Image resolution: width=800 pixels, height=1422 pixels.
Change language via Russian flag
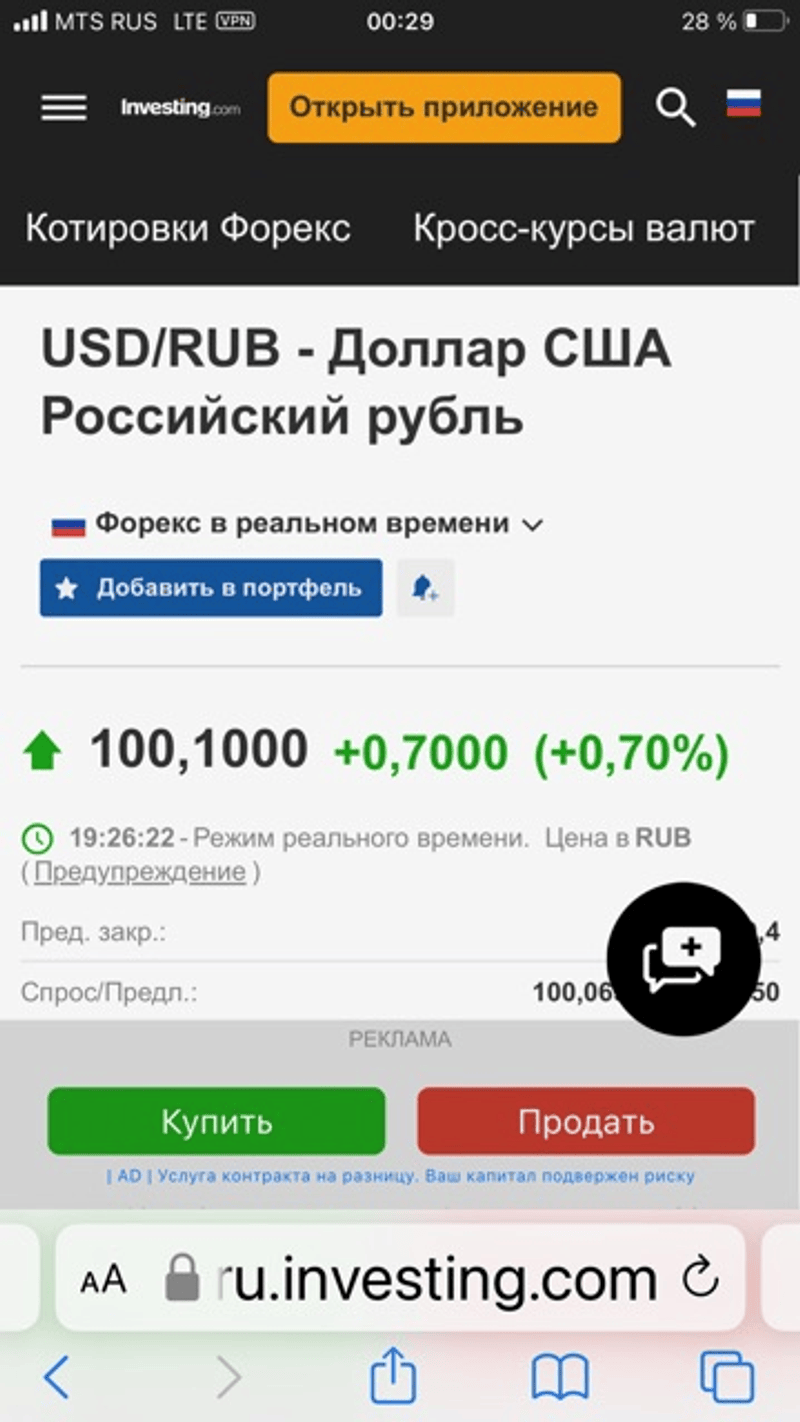coord(743,104)
